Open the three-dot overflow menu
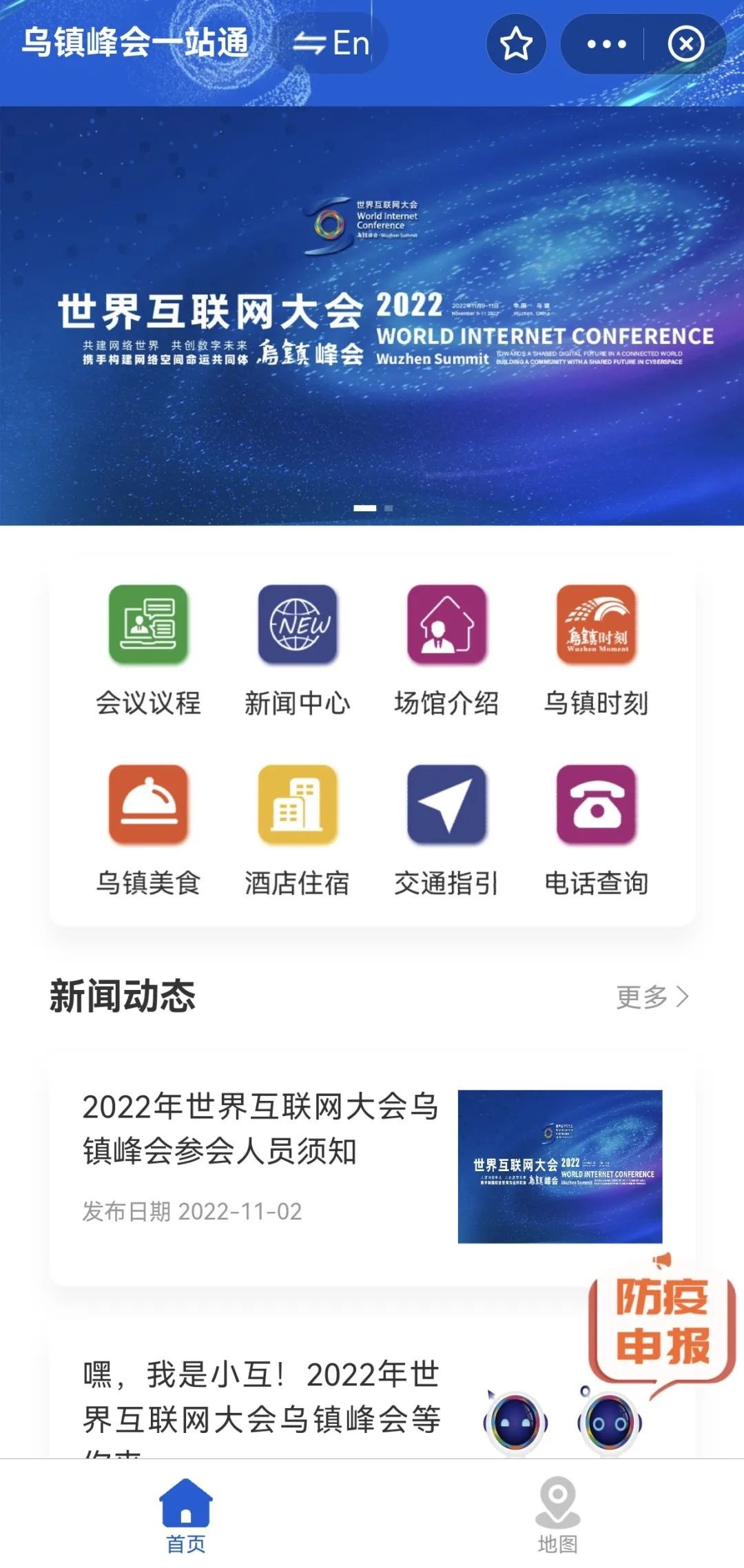The height and width of the screenshot is (1568, 744). tap(606, 44)
